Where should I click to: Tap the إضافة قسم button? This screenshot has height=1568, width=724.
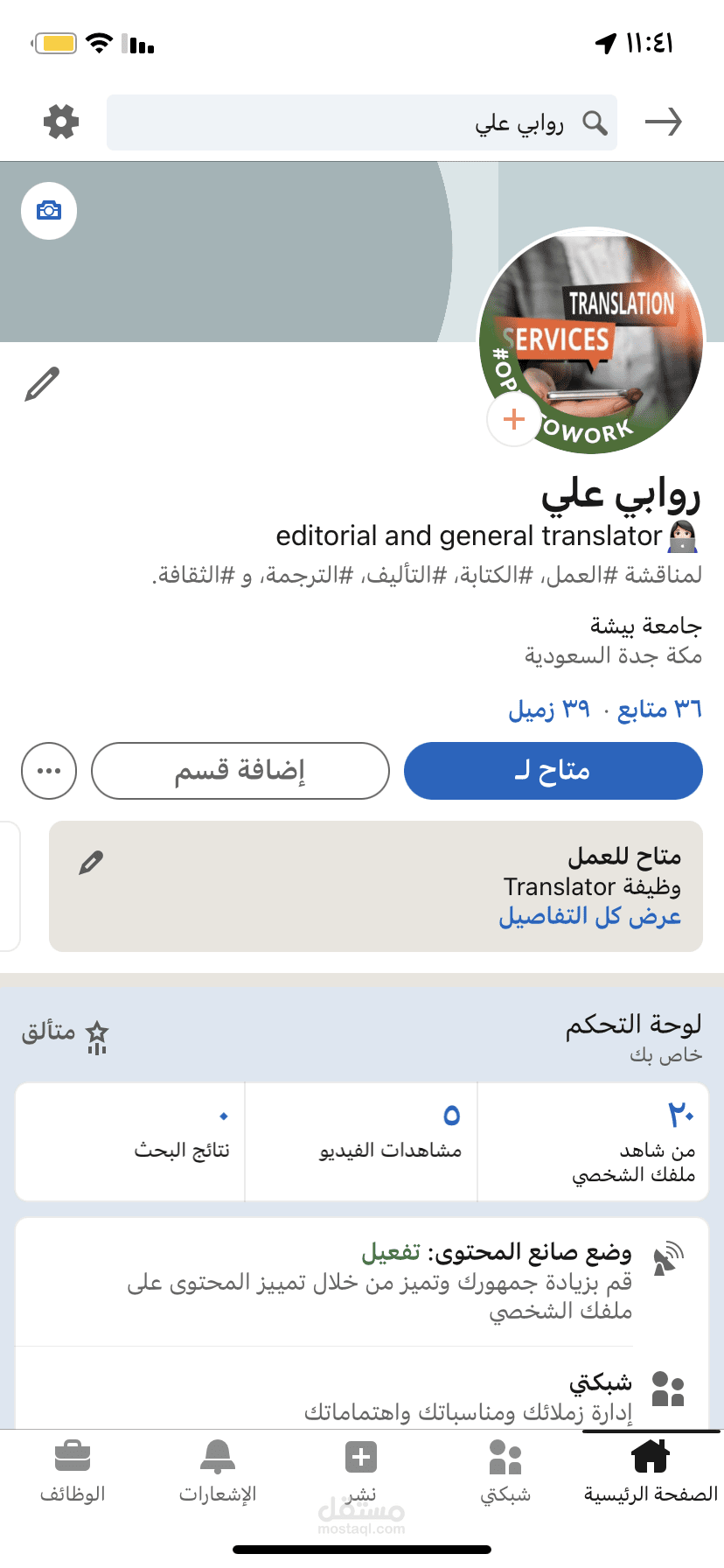tap(240, 771)
